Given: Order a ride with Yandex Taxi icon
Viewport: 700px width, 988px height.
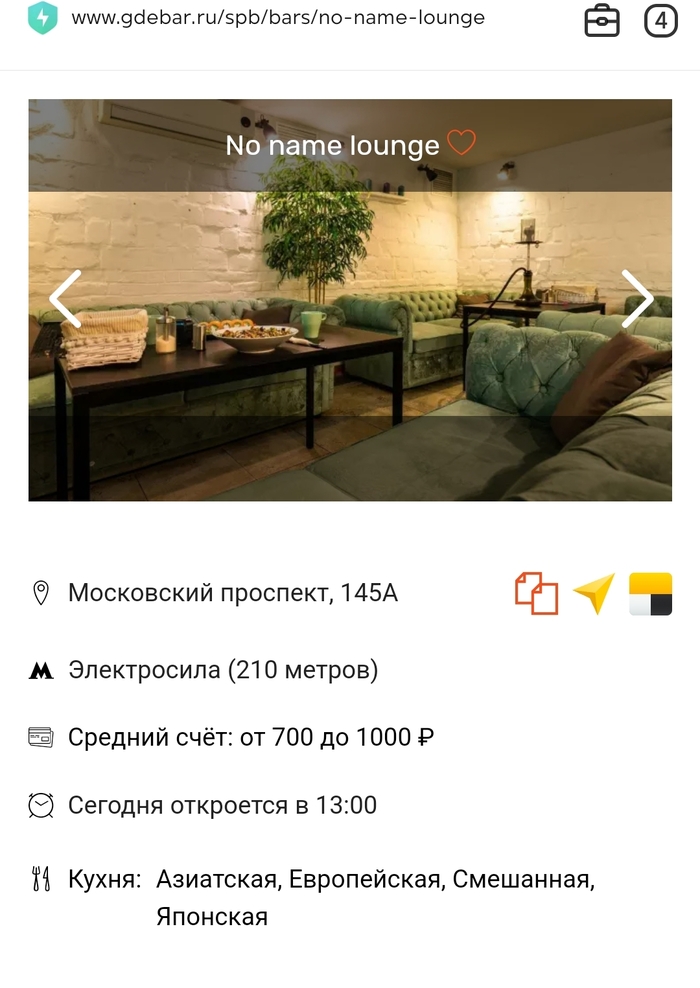Looking at the screenshot, I should (x=650, y=593).
